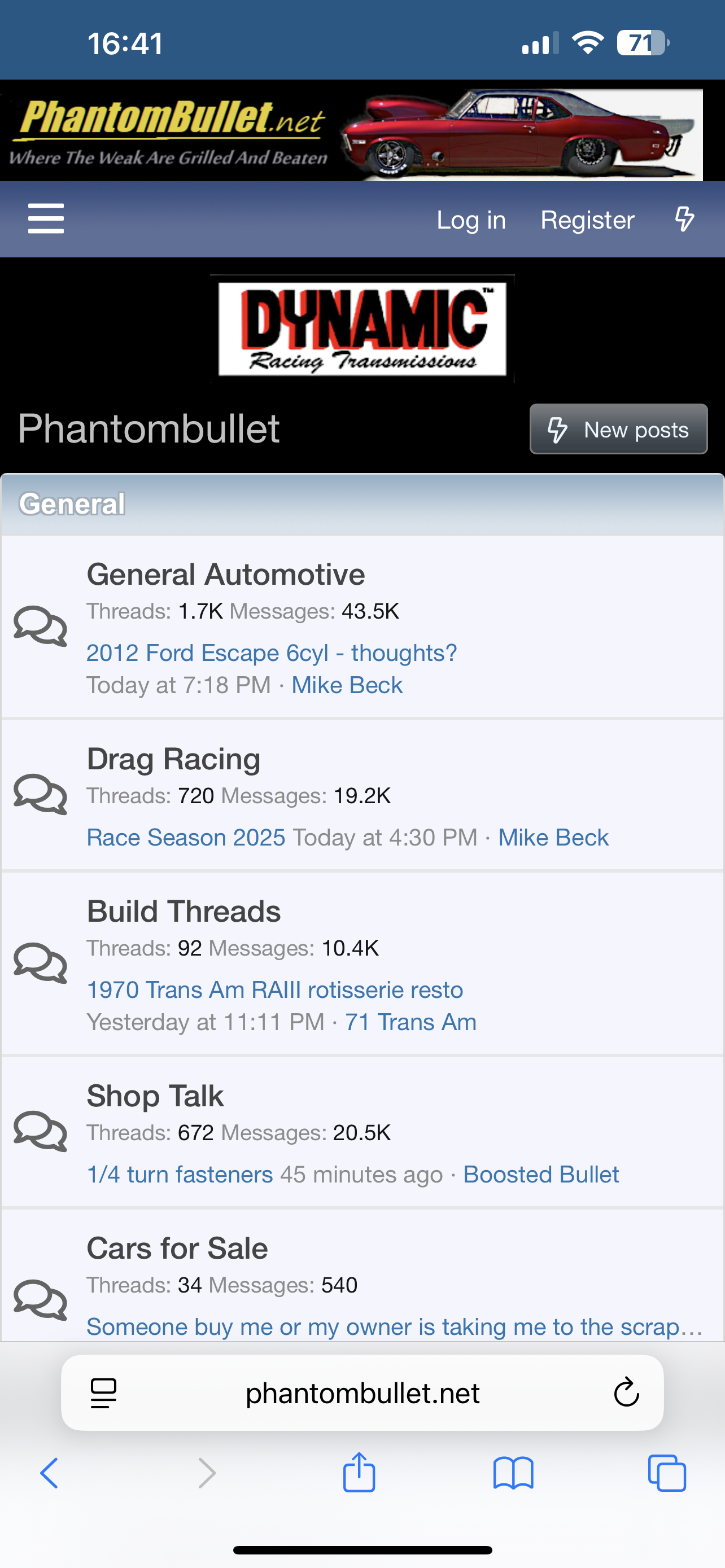Open the General Automotive forum

226,575
